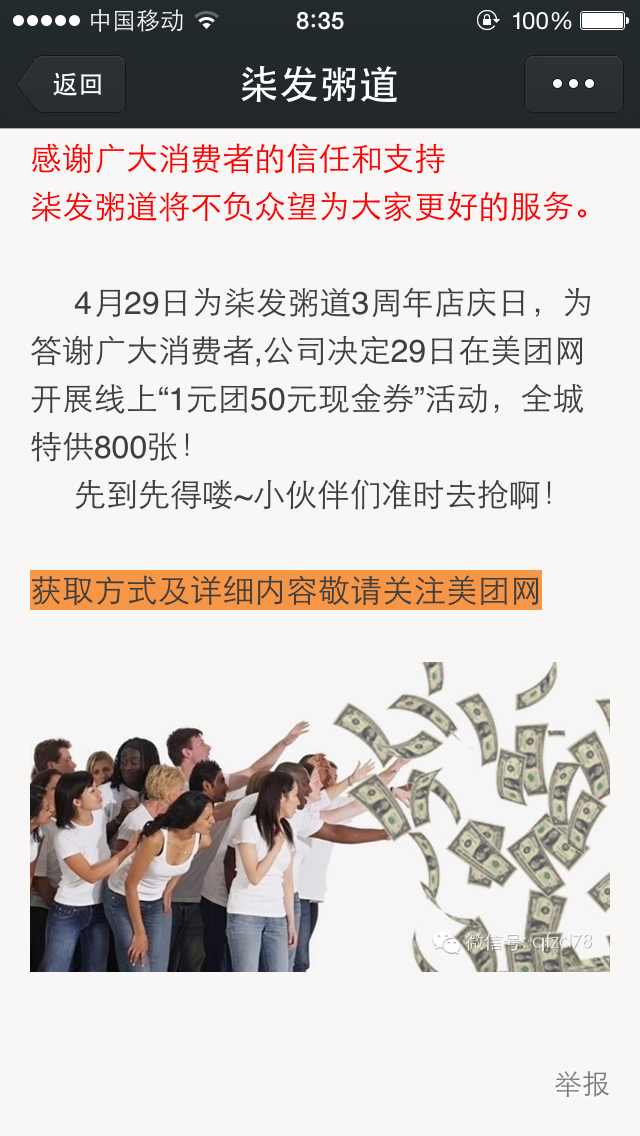Open the three-dot overflow menu

(573, 84)
